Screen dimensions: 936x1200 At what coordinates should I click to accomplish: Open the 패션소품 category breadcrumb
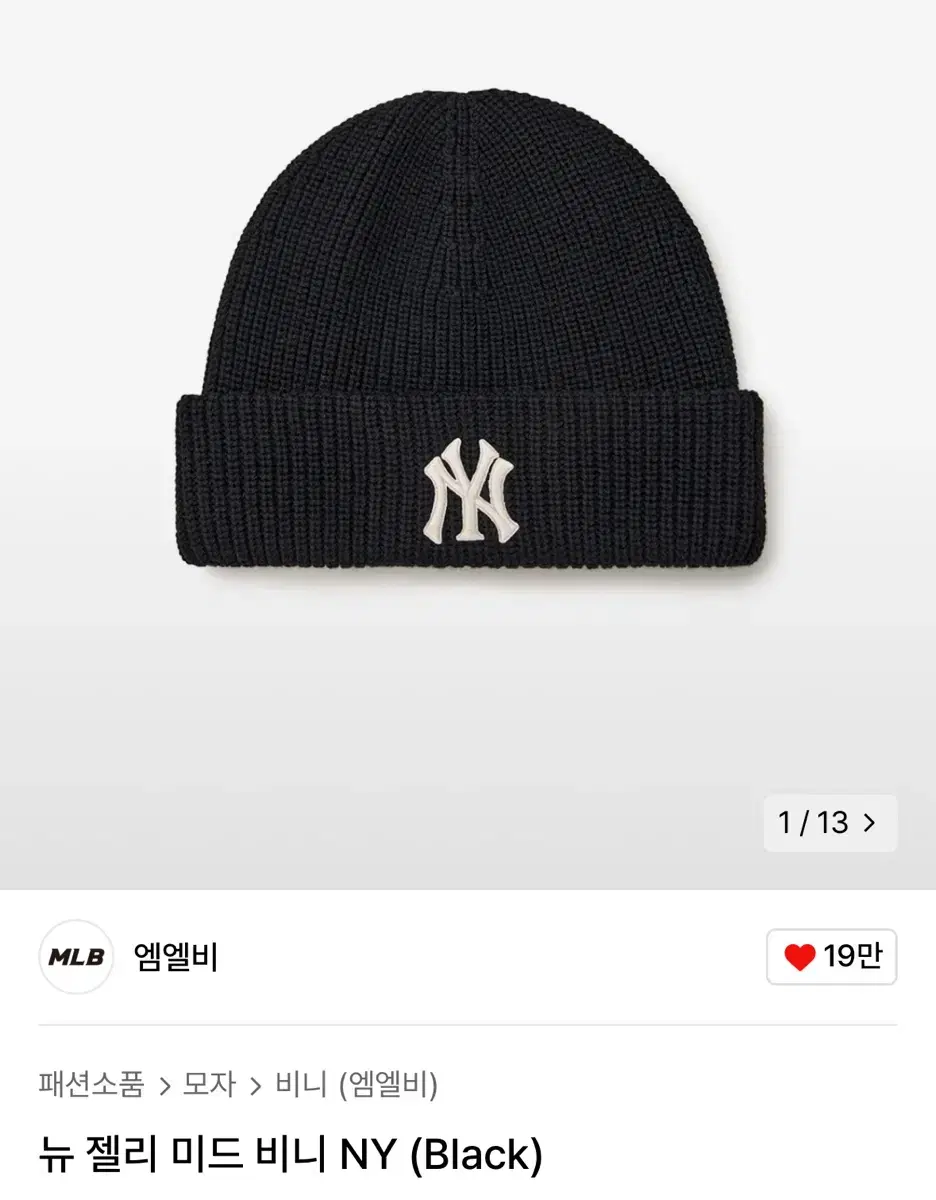point(92,1084)
